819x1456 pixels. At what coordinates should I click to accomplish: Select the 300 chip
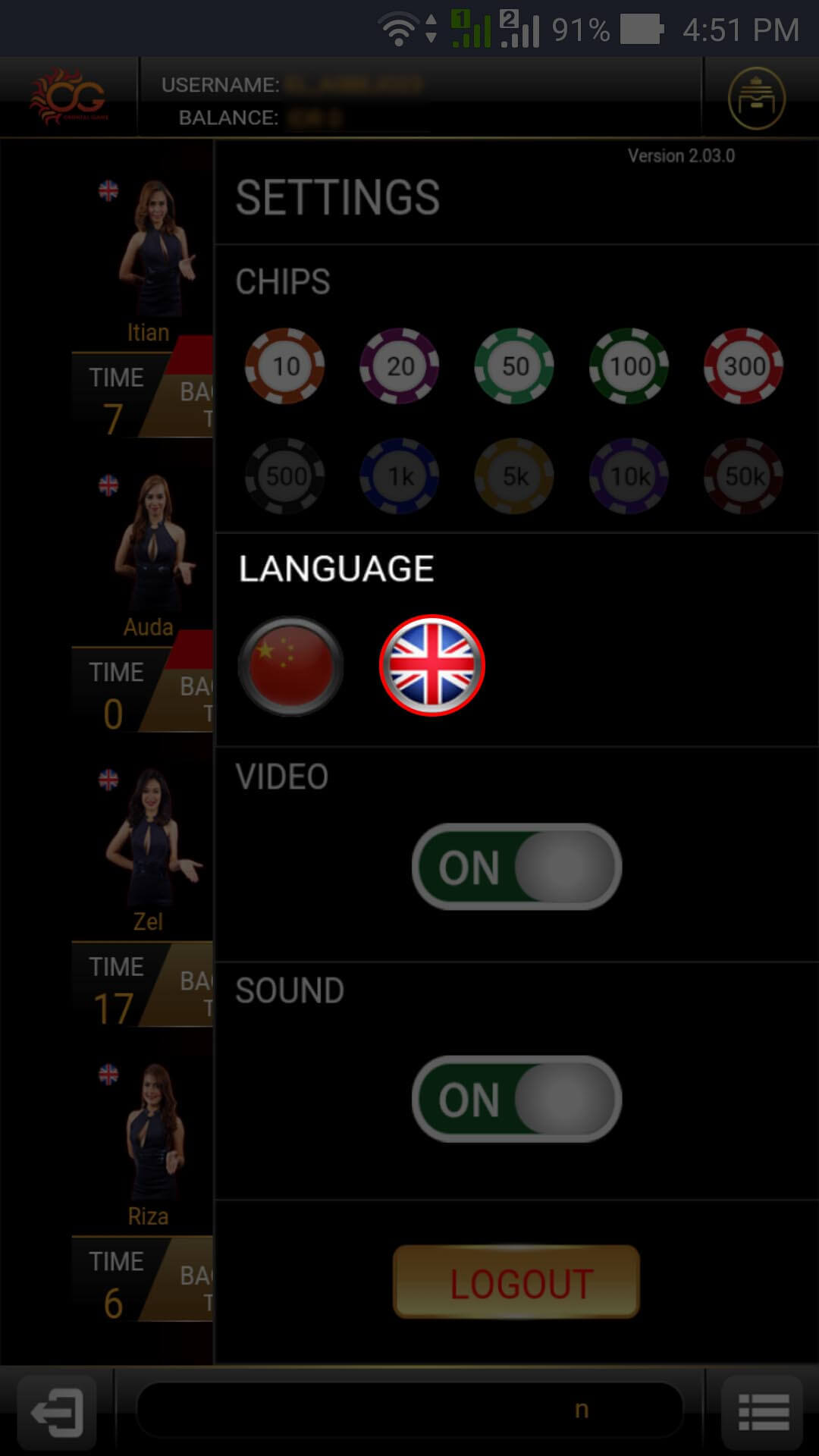(744, 366)
